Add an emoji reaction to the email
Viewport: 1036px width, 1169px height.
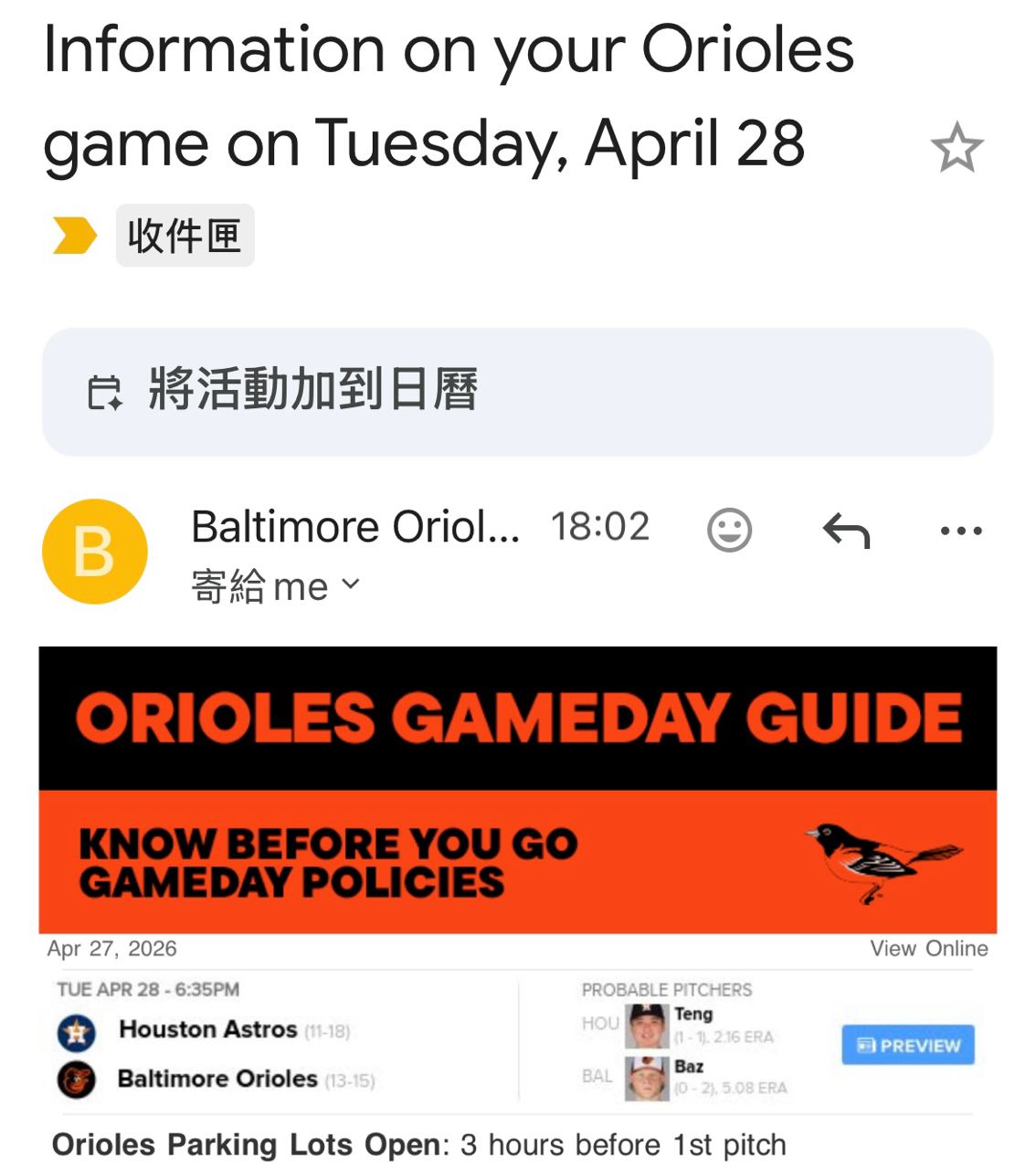pyautogui.click(x=729, y=530)
